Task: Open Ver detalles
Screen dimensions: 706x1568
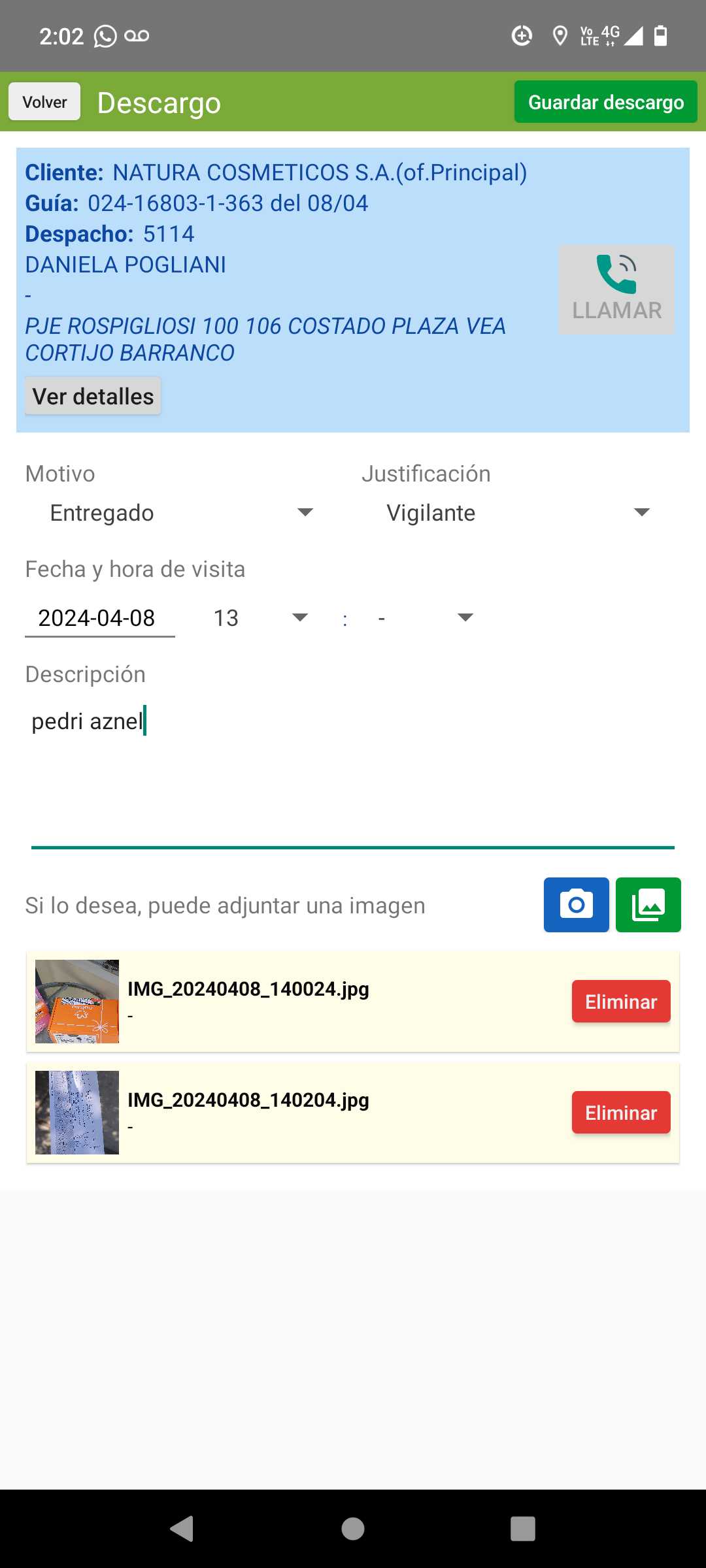Action: click(x=93, y=396)
